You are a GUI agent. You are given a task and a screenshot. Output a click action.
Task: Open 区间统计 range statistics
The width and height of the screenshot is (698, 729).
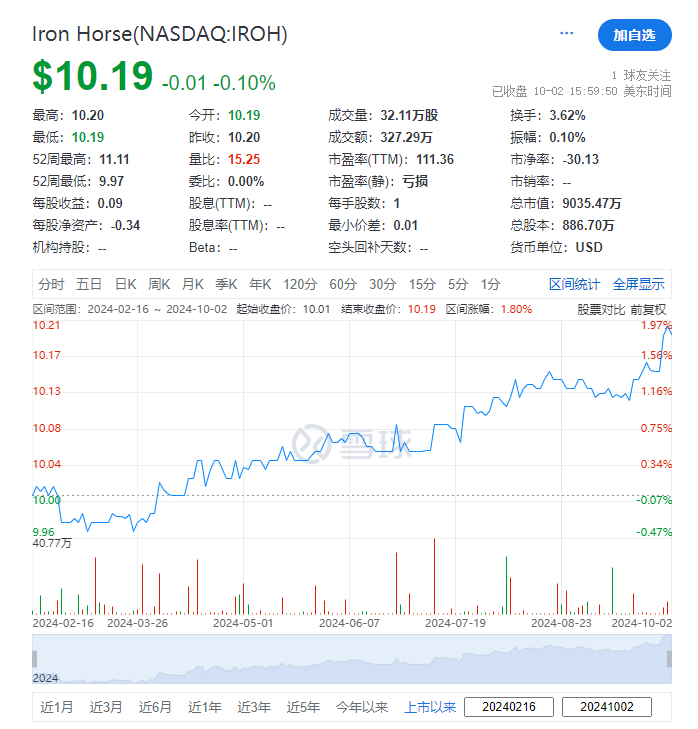[574, 284]
